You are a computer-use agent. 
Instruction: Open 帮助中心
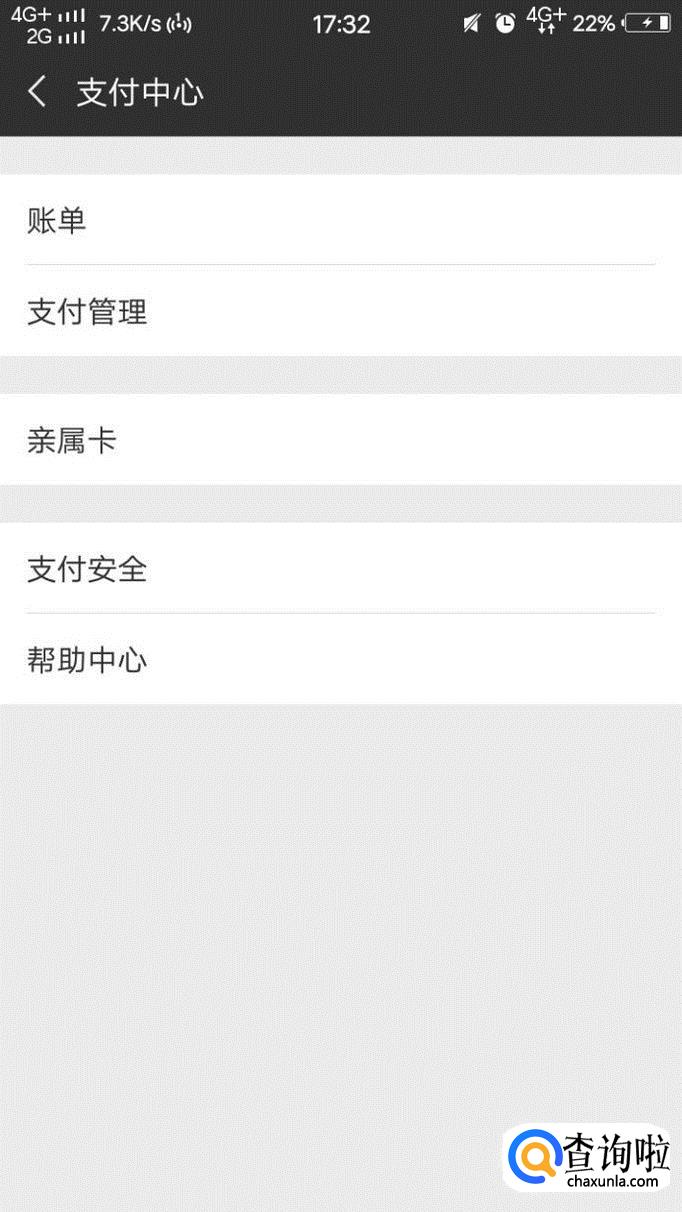coord(340,659)
